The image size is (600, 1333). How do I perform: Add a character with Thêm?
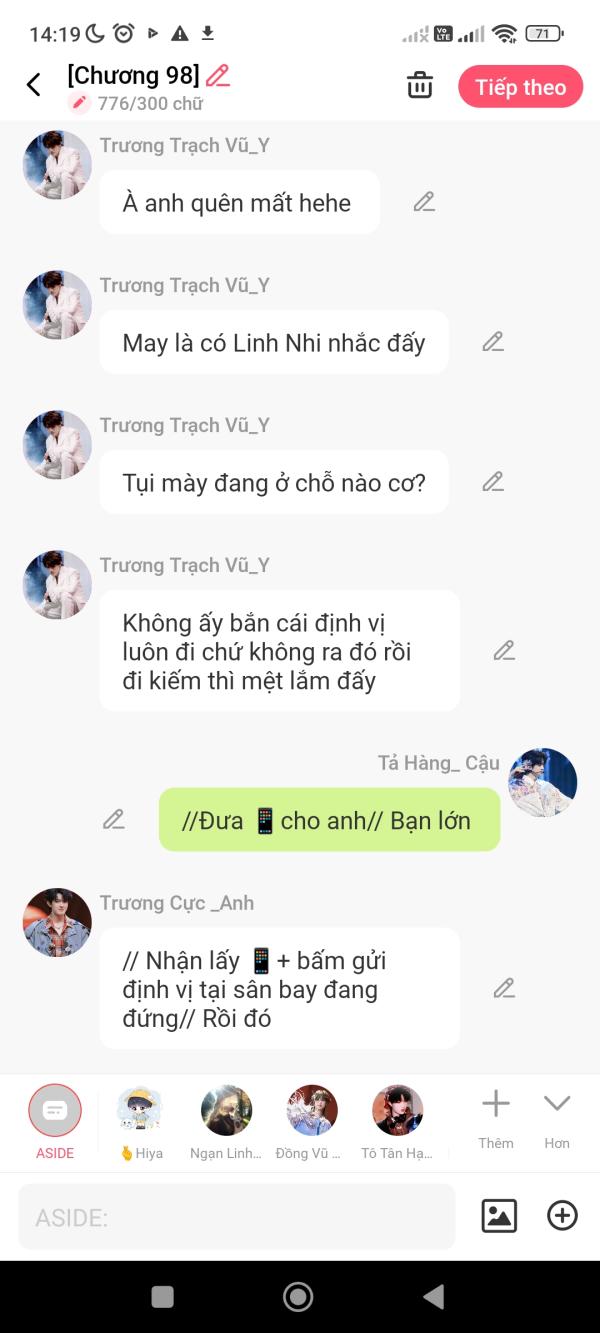496,1119
